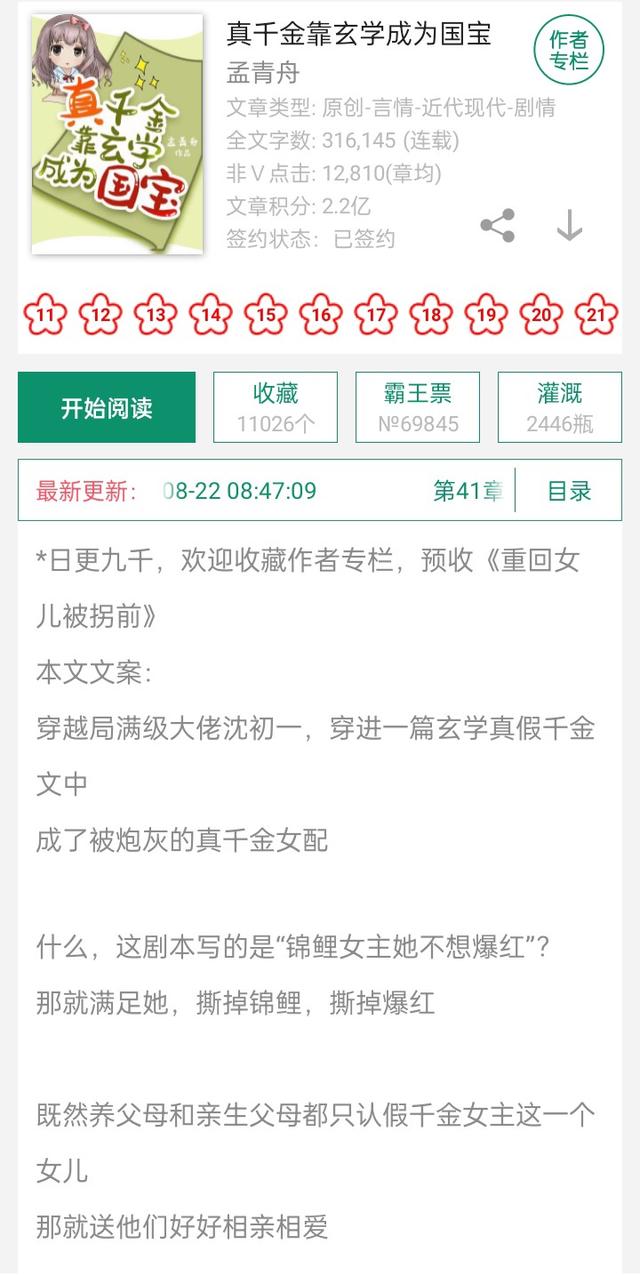Share this novel
Viewport: 640px width, 1276px height.
498,226
